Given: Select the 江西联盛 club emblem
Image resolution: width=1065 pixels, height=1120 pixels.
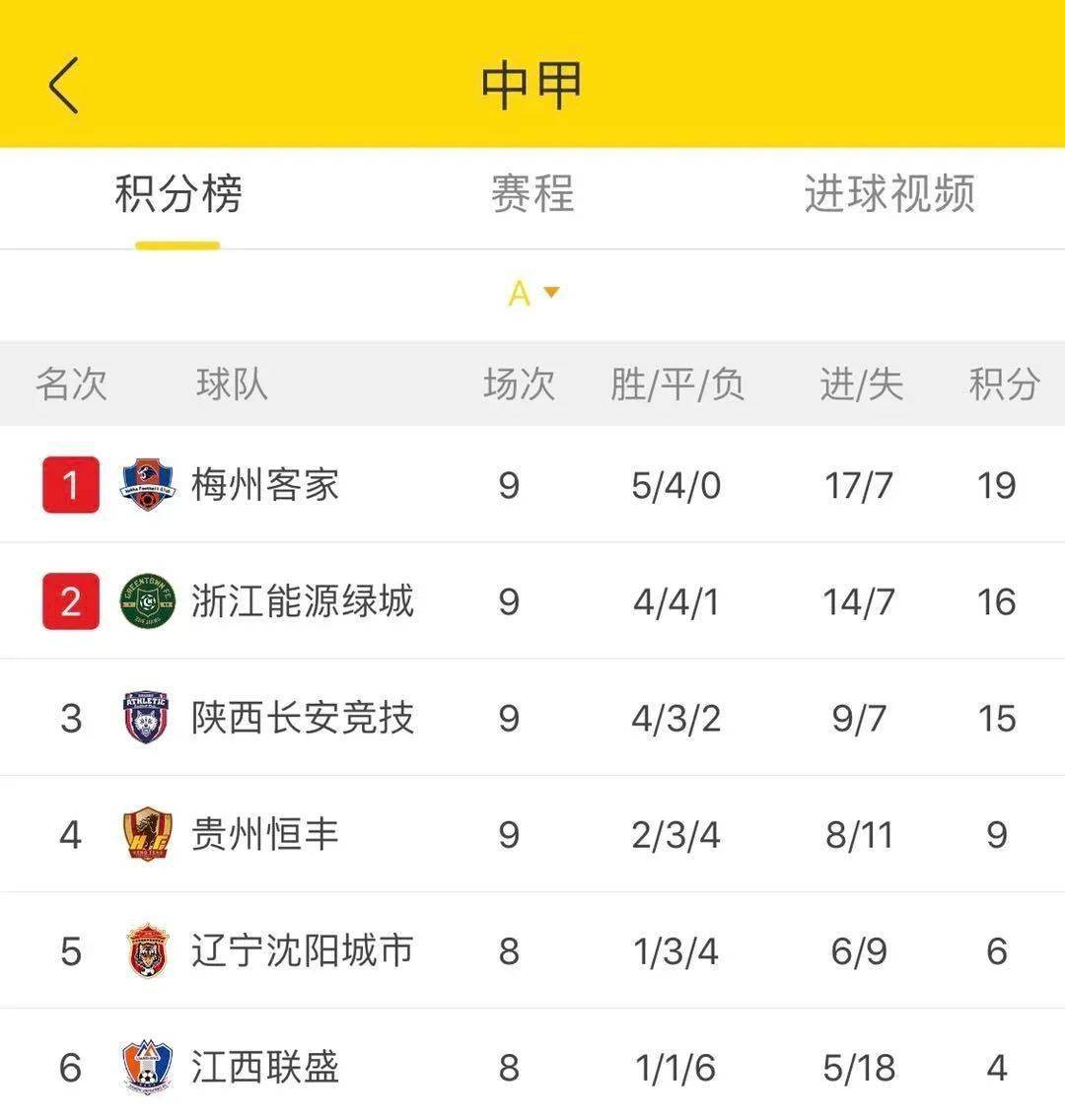Looking at the screenshot, I should pyautogui.click(x=145, y=1066).
